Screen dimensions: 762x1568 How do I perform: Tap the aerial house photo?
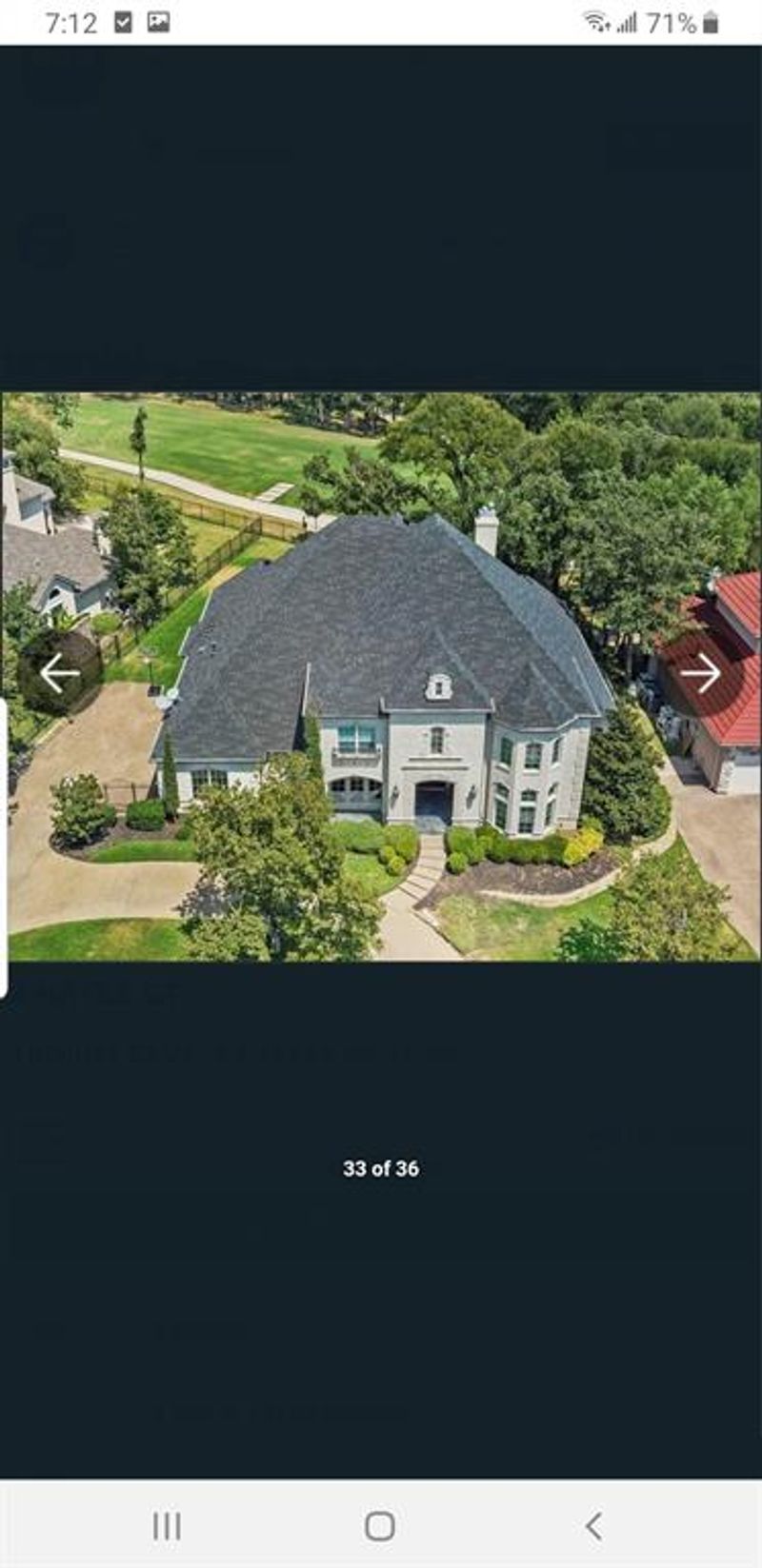[381, 676]
